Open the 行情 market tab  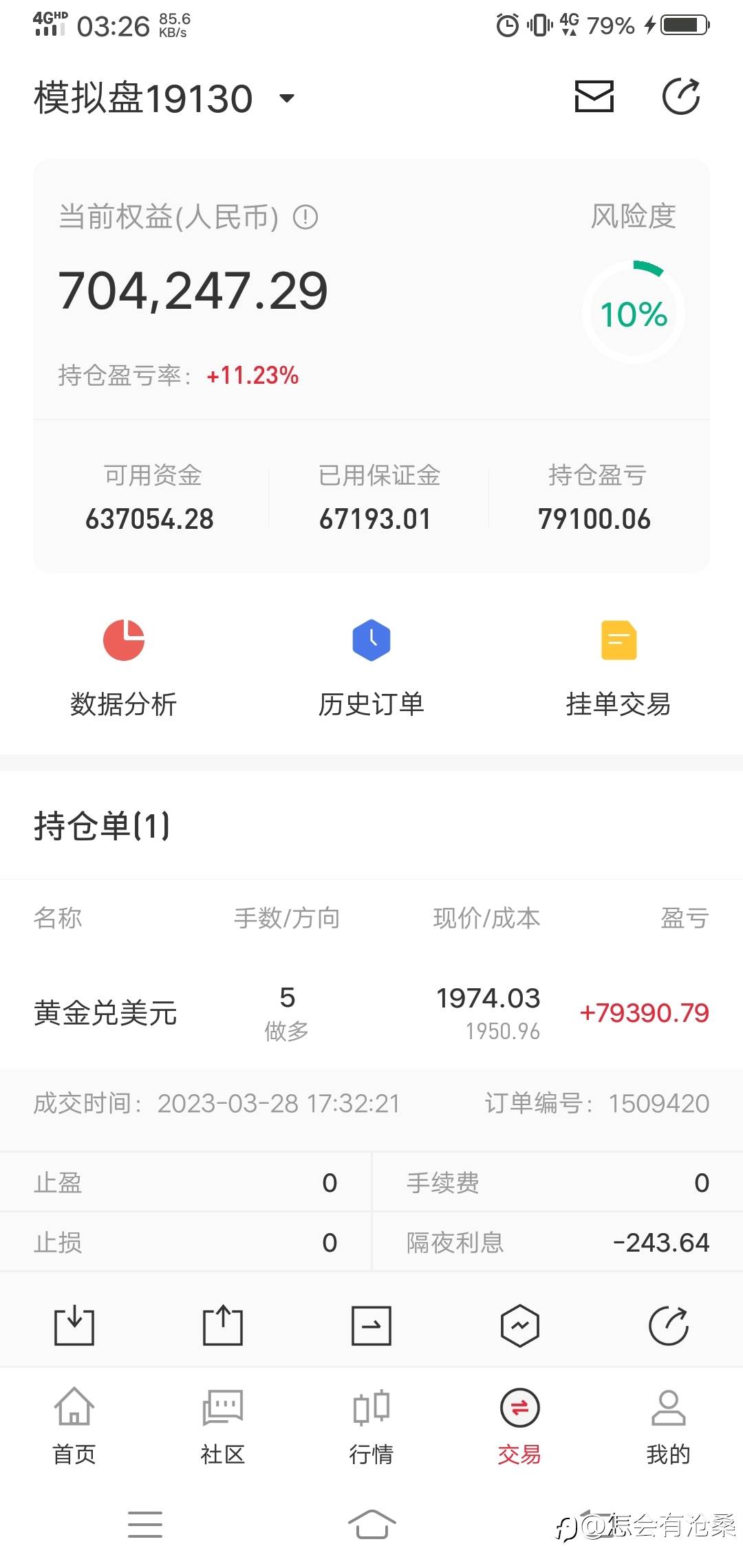coord(371,1427)
